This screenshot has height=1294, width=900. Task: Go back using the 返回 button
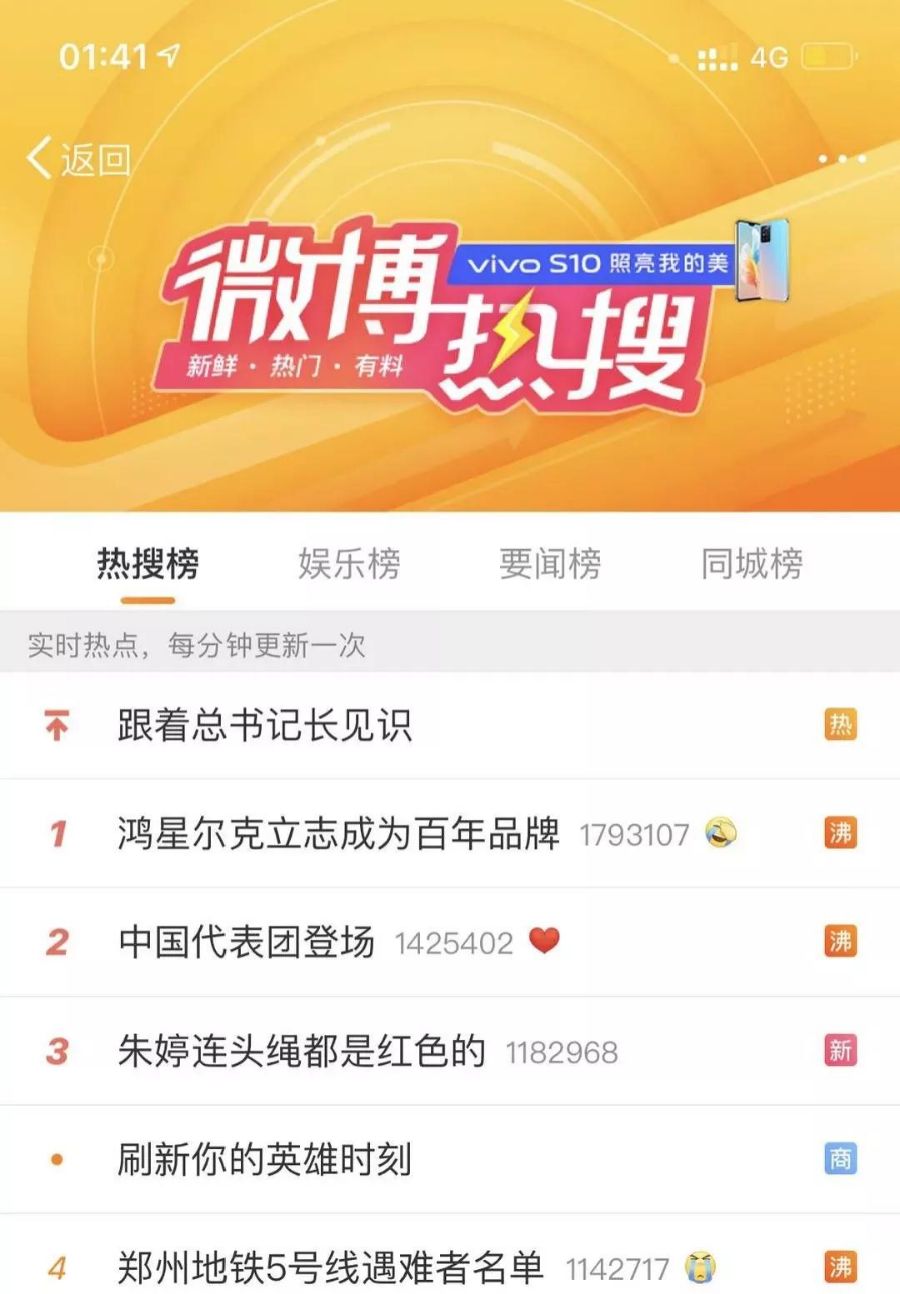click(x=80, y=160)
